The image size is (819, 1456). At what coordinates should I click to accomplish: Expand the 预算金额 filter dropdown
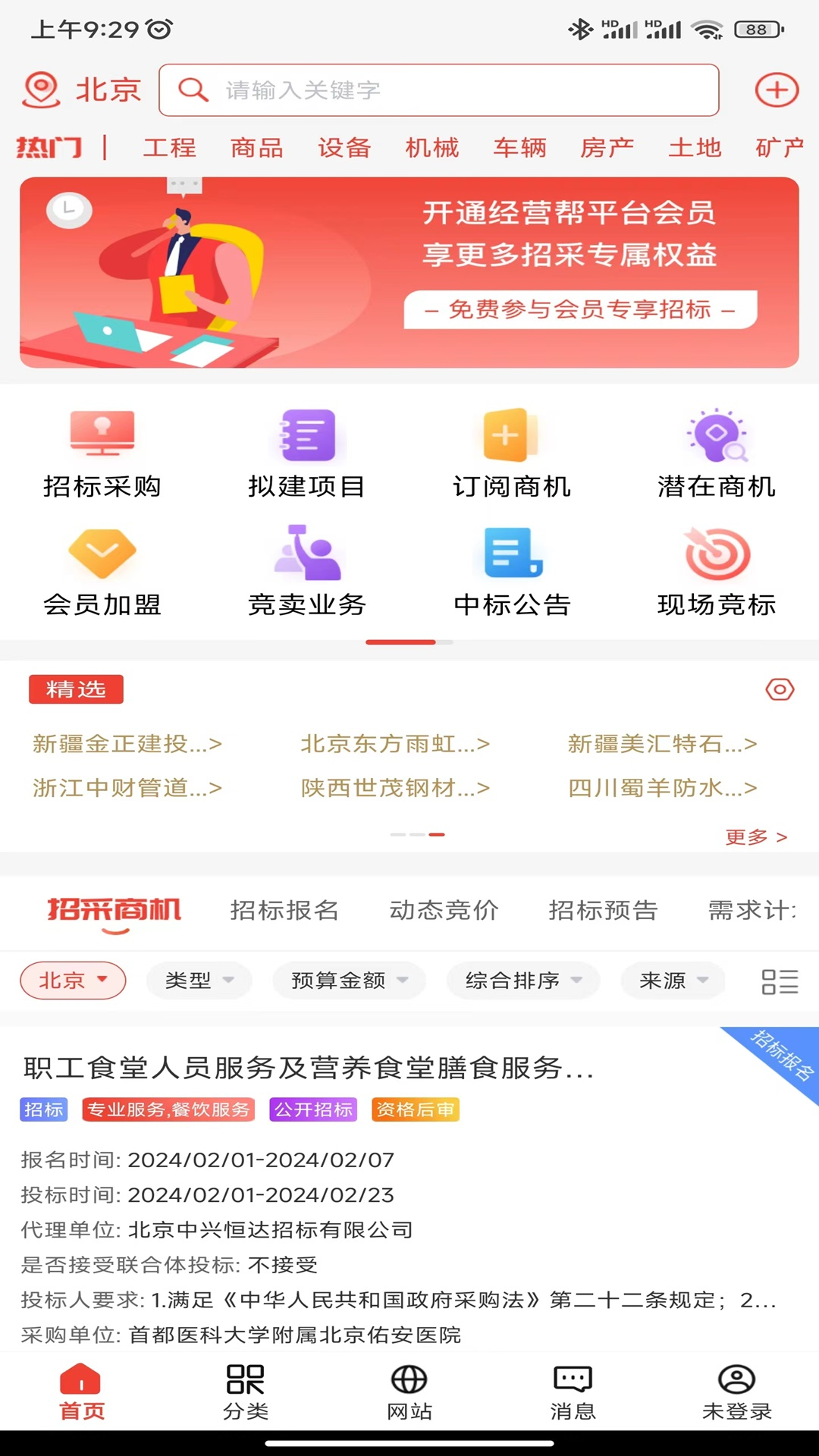(348, 981)
